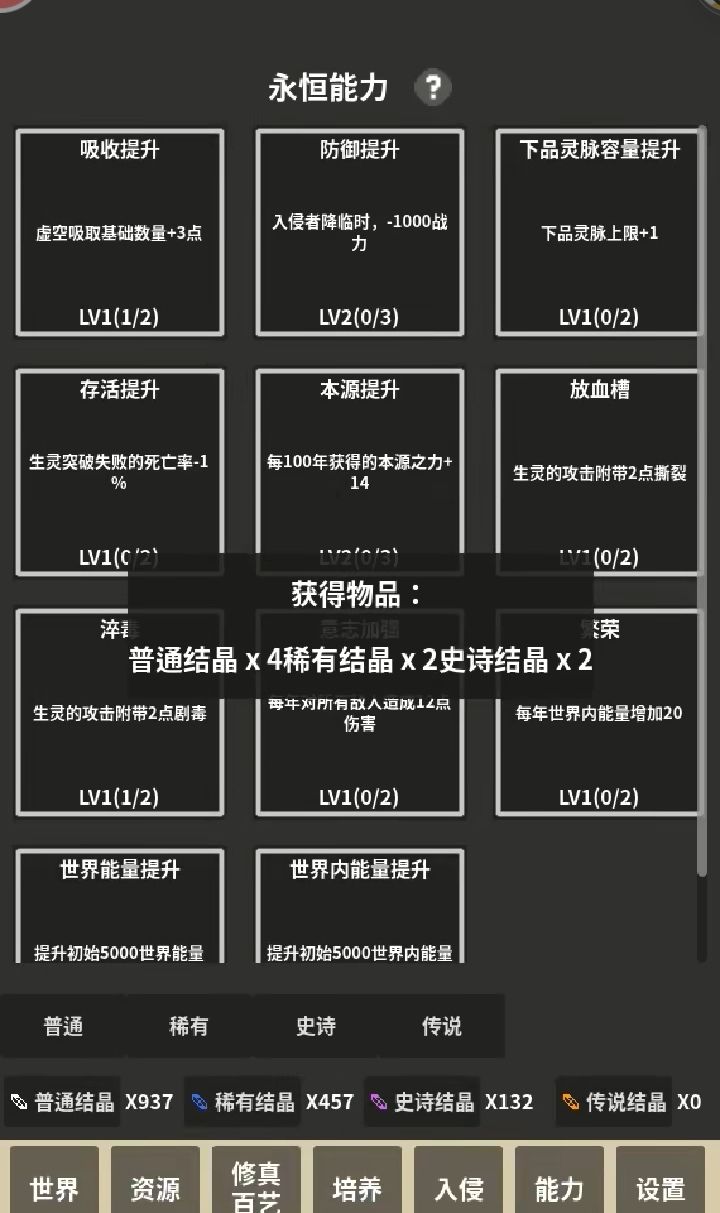Switch to the 史诗 filter
Screen dimensions: 720x1213
click(x=315, y=1026)
